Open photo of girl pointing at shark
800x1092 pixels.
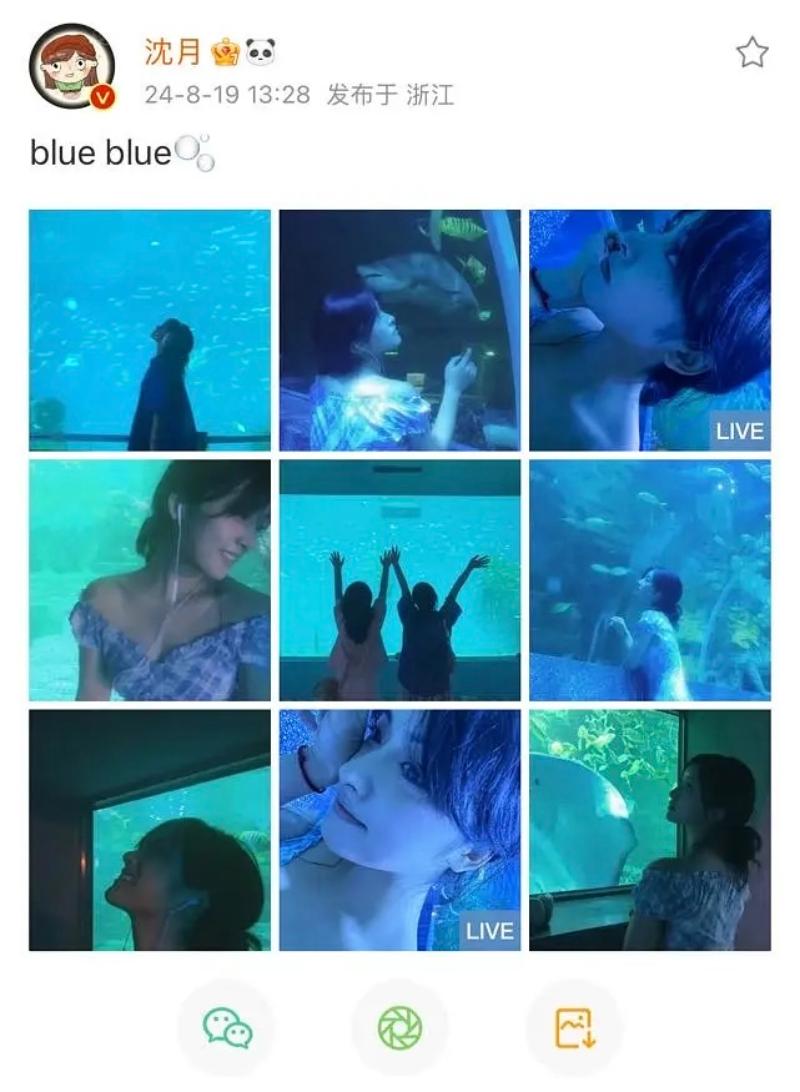399,330
